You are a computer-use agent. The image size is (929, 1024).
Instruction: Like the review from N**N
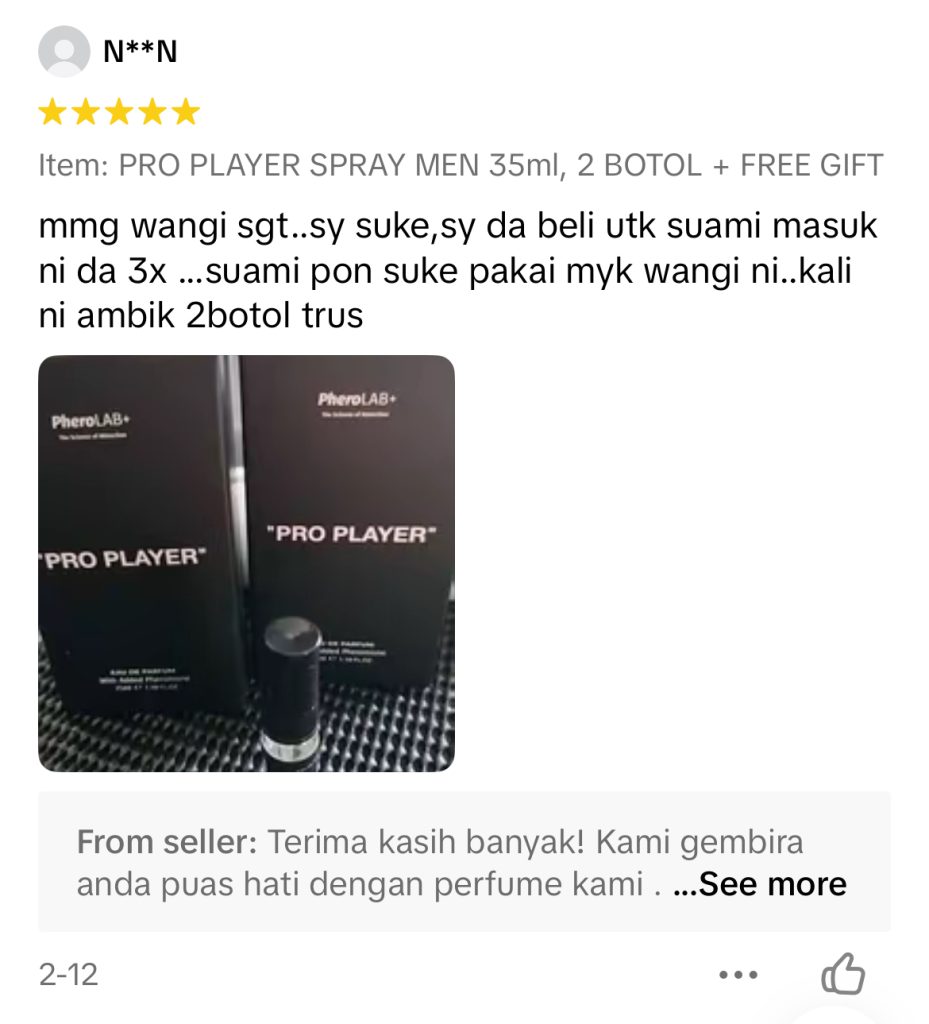(842, 974)
